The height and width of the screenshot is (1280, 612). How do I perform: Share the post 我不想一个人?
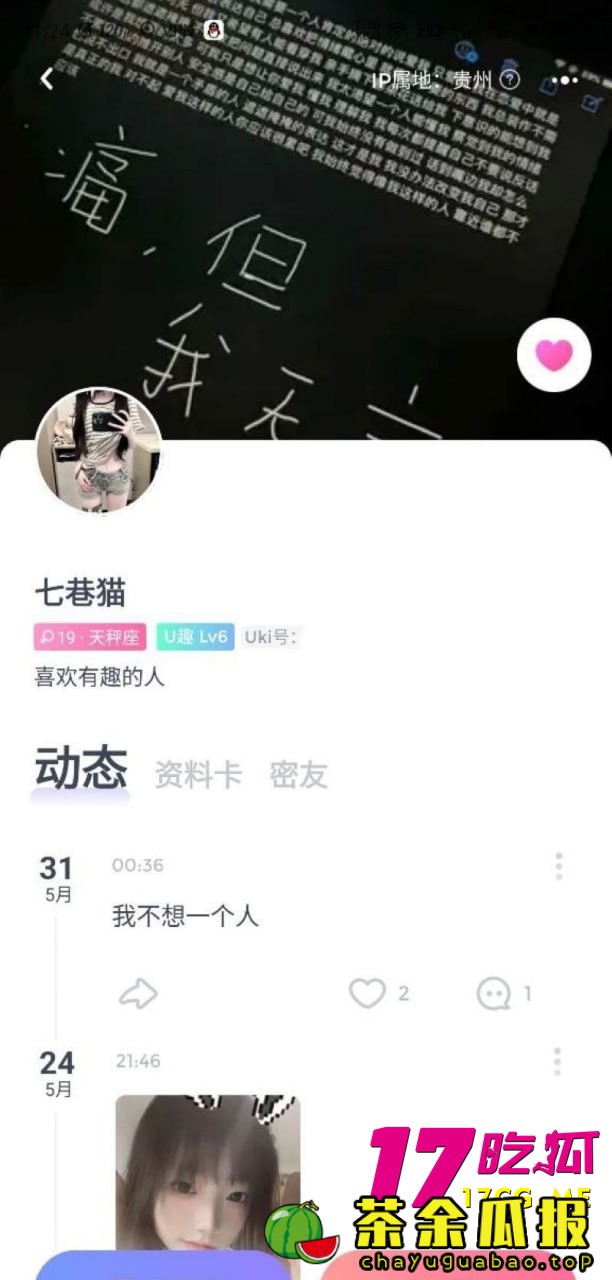point(138,993)
